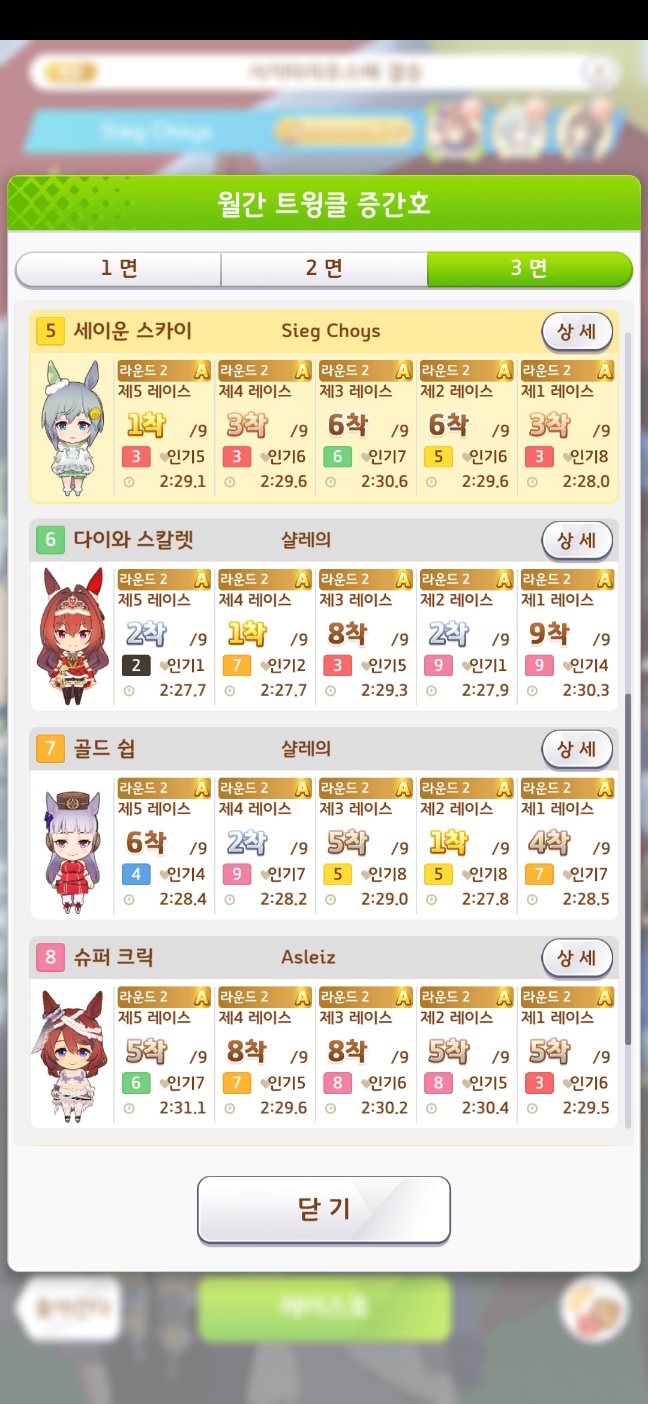Open 상세 details for 다이와 스칼렛
648x1404 pixels.
(x=577, y=541)
